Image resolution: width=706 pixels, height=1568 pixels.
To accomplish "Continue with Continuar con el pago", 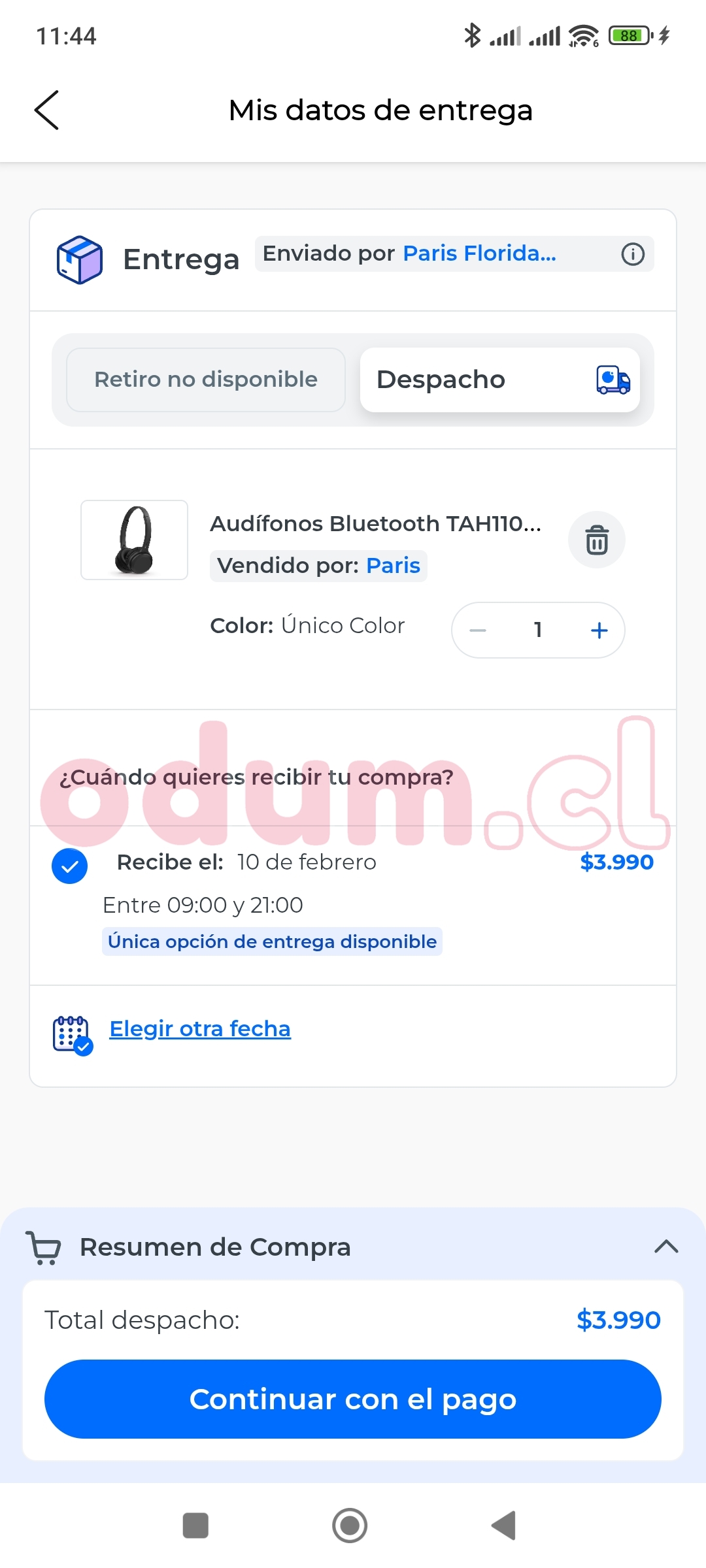I will (353, 1399).
